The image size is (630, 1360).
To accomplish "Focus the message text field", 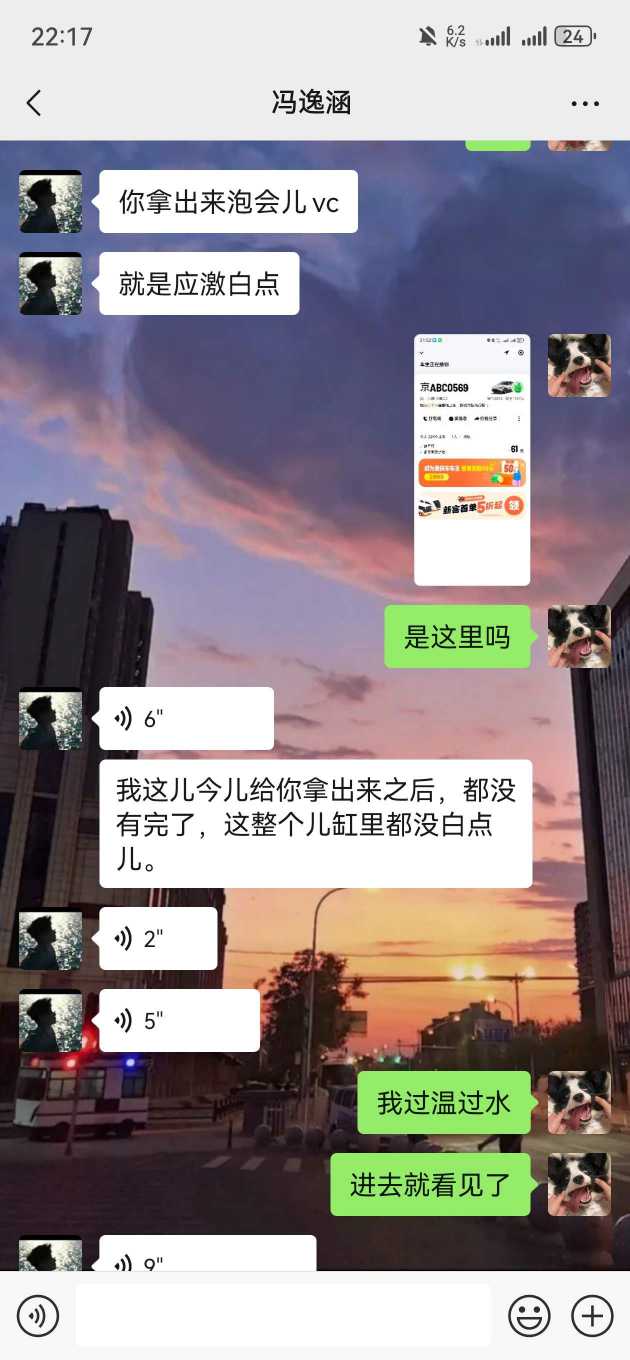I will pos(283,1316).
